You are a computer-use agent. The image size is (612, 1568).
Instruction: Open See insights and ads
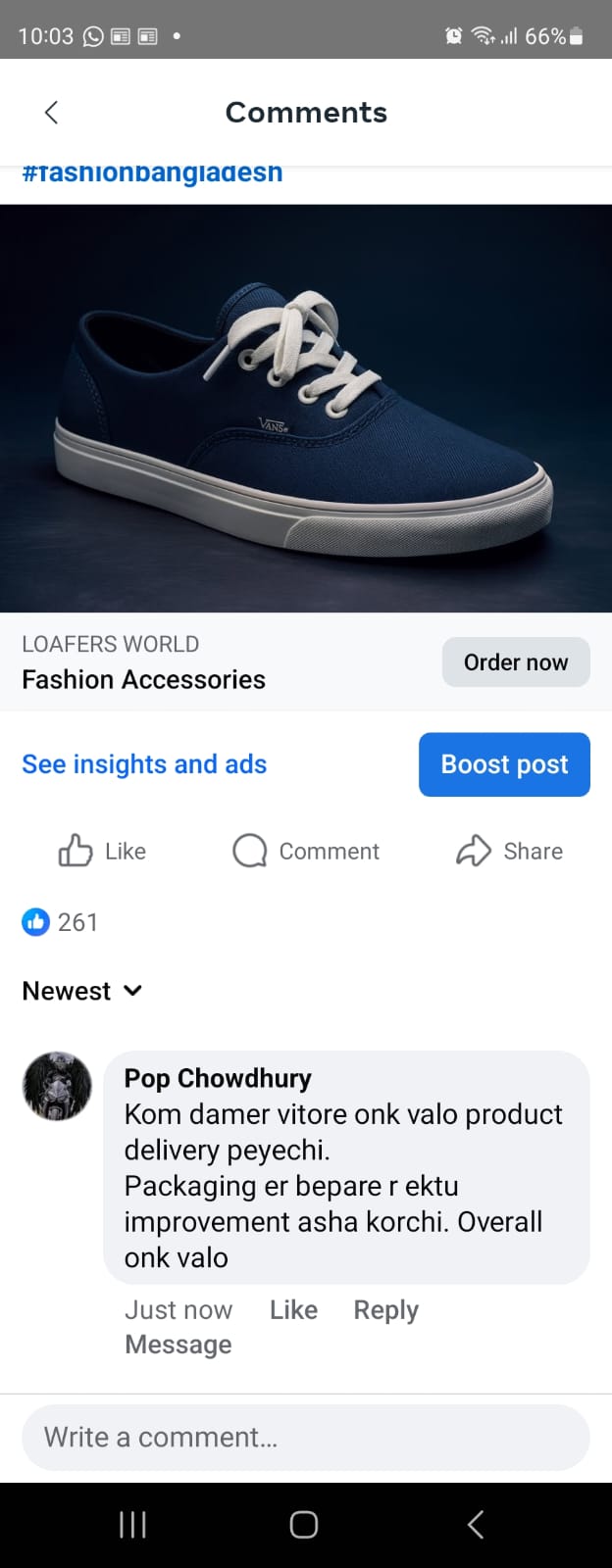144,764
